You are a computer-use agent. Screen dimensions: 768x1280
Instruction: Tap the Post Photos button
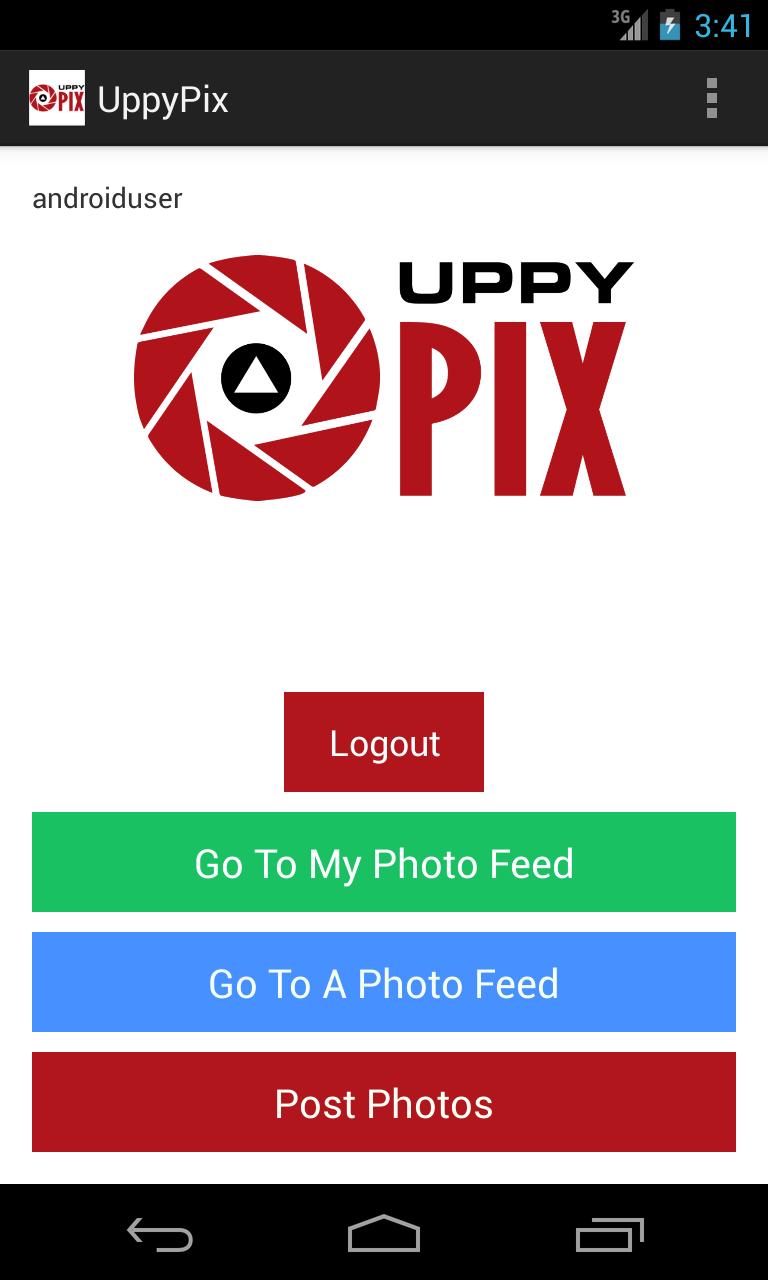coord(384,1102)
